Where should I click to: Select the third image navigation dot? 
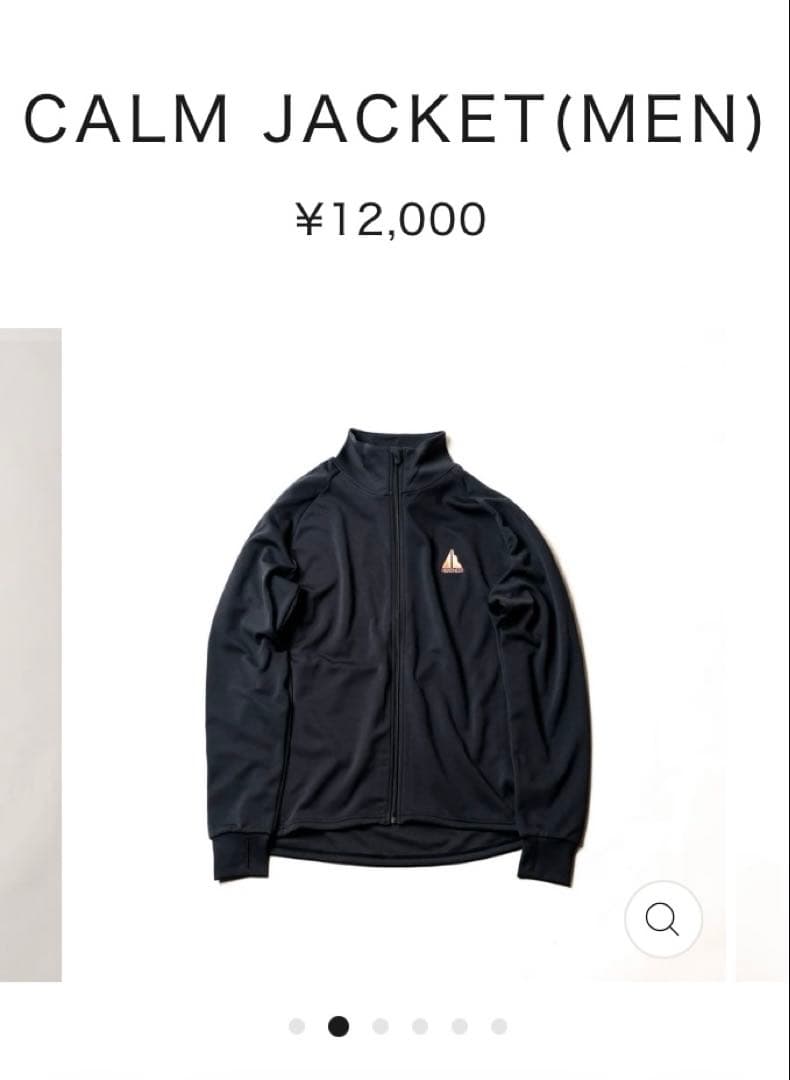click(x=380, y=1026)
